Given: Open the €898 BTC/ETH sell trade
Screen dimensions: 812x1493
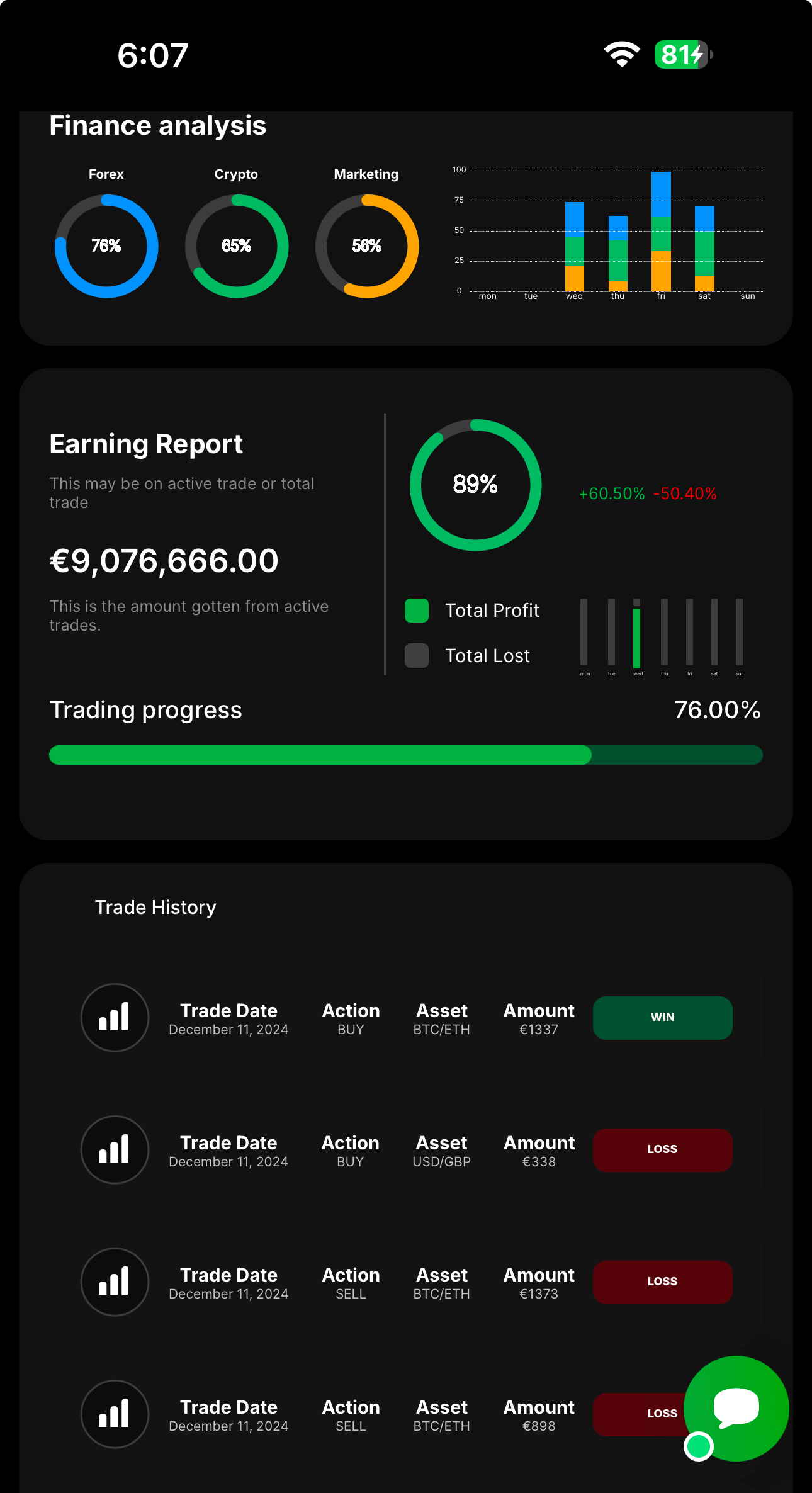Looking at the screenshot, I should (327, 1414).
